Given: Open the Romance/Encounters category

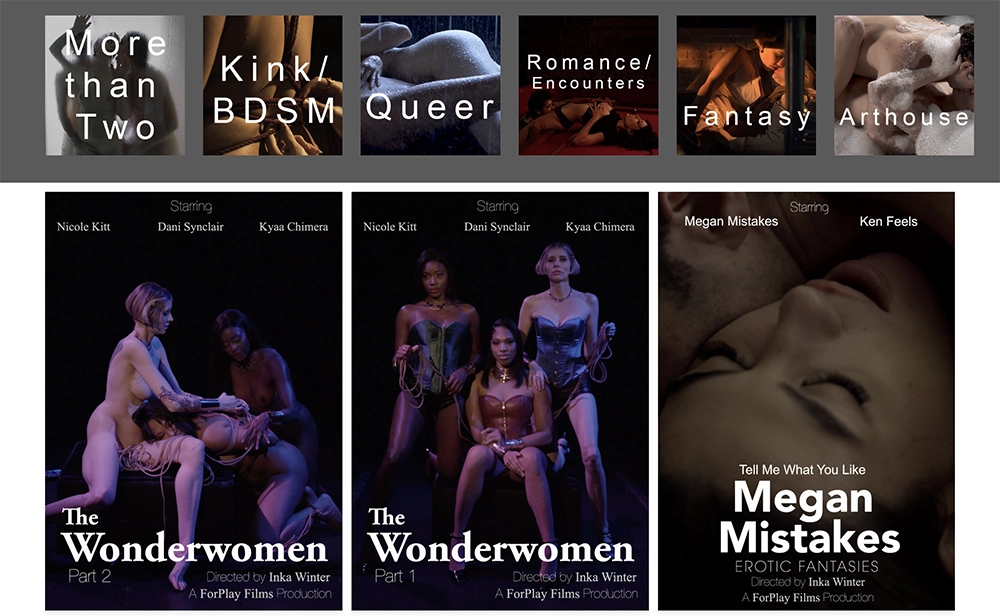Looking at the screenshot, I should click(x=588, y=85).
